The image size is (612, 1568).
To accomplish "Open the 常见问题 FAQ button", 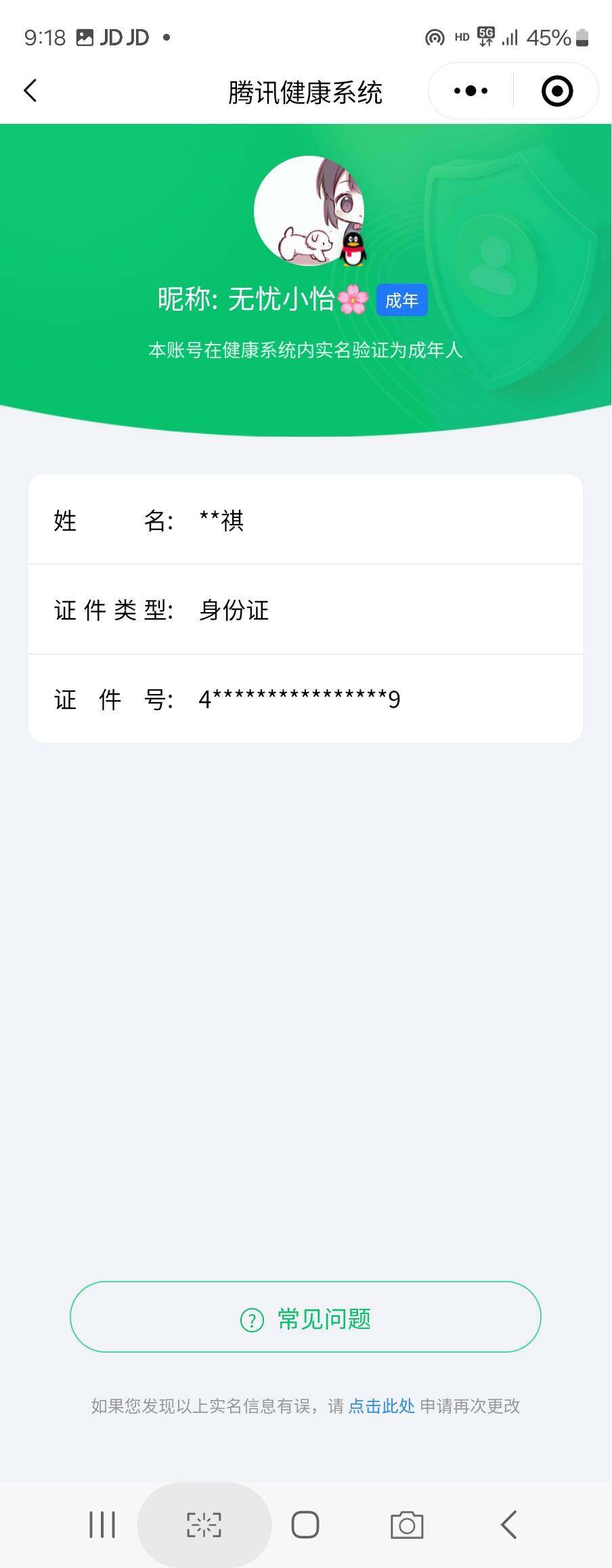I will pos(305,1317).
